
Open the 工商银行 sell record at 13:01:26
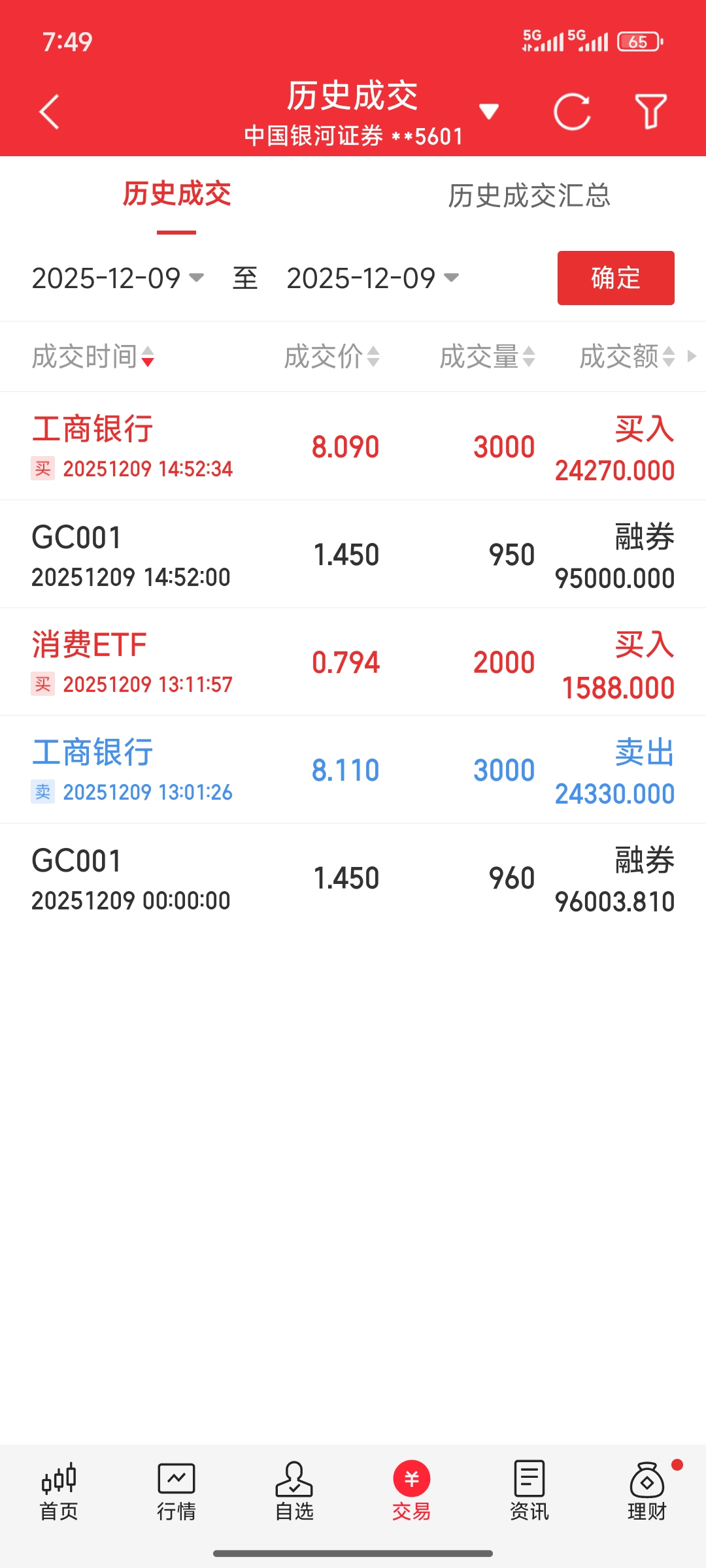(353, 770)
